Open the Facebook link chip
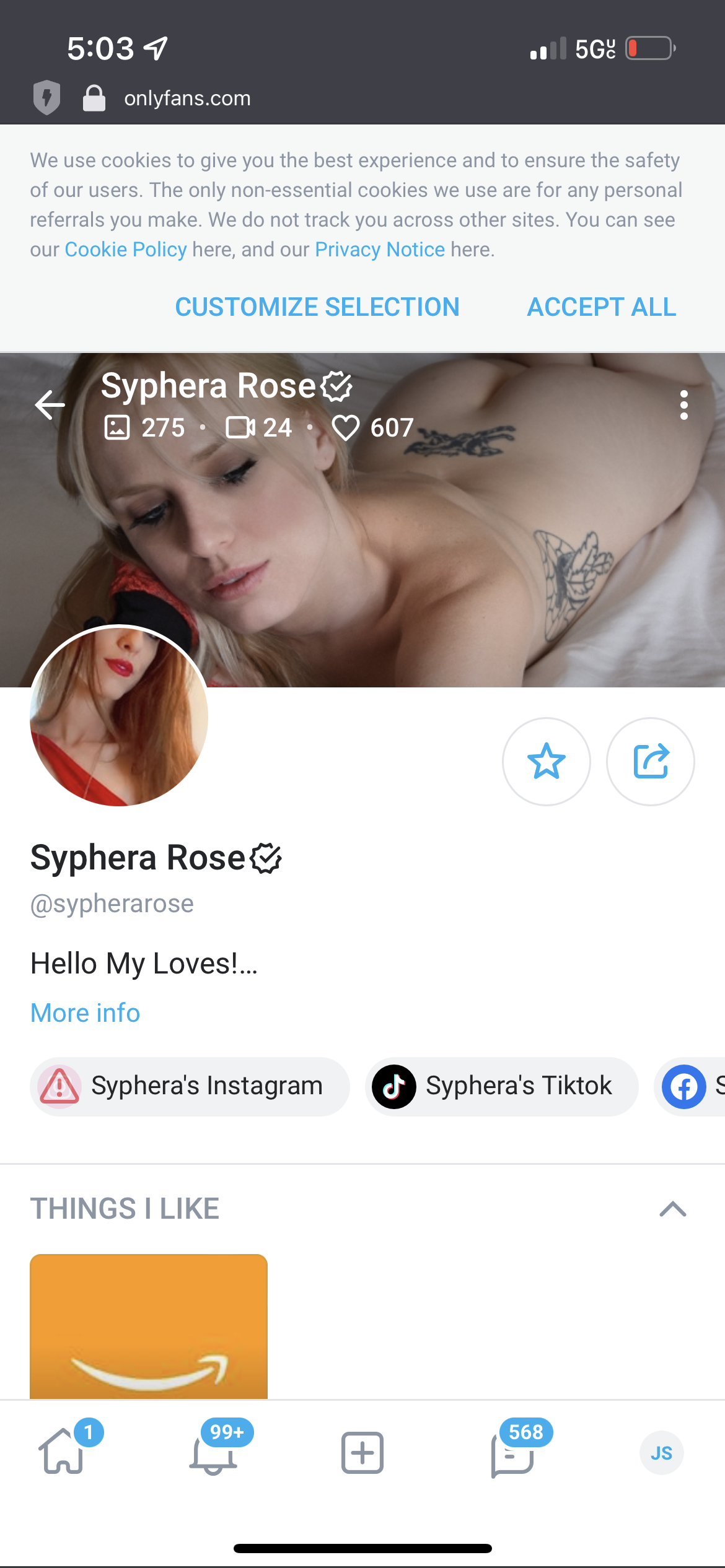This screenshot has height=1568, width=725. pyautogui.click(x=688, y=1086)
